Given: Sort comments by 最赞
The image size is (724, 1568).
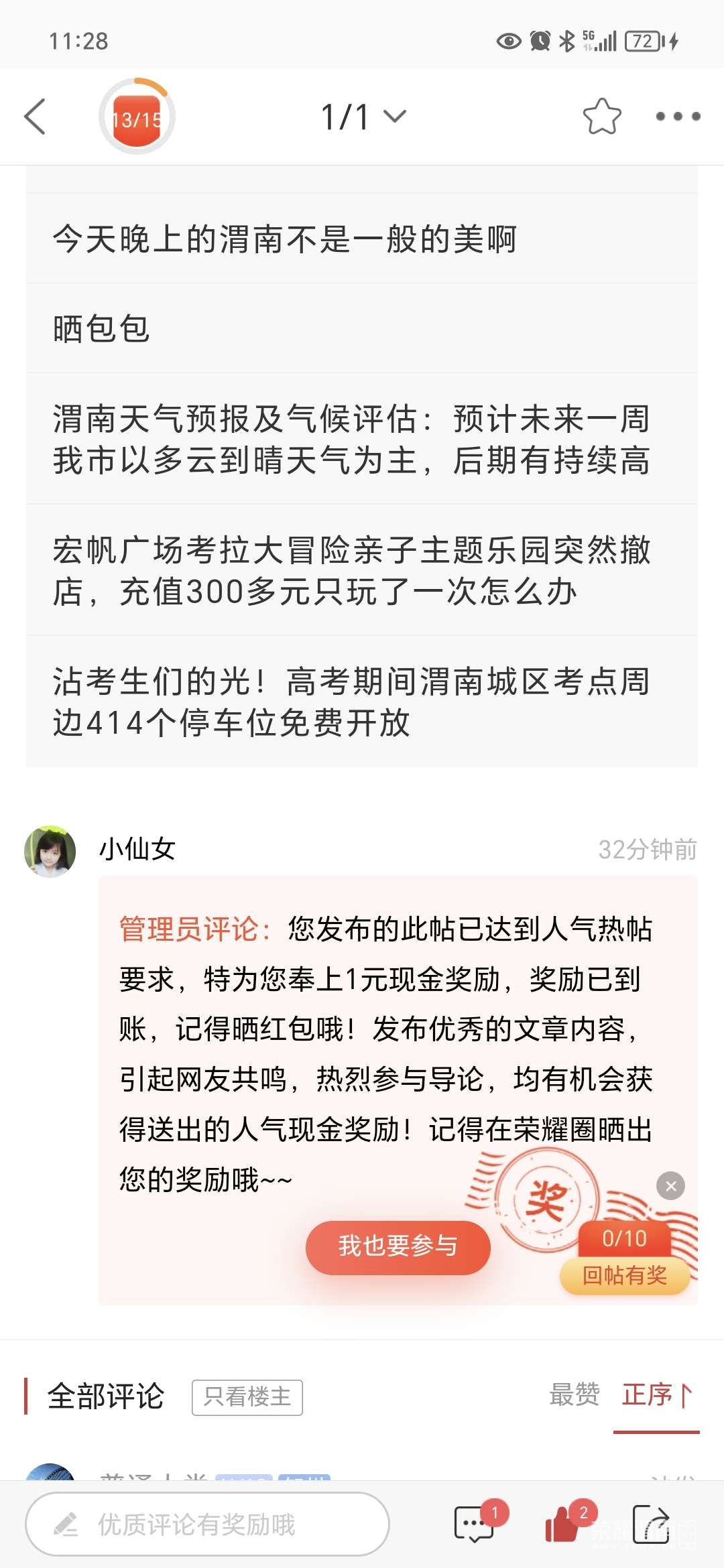Looking at the screenshot, I should pyautogui.click(x=574, y=1394).
